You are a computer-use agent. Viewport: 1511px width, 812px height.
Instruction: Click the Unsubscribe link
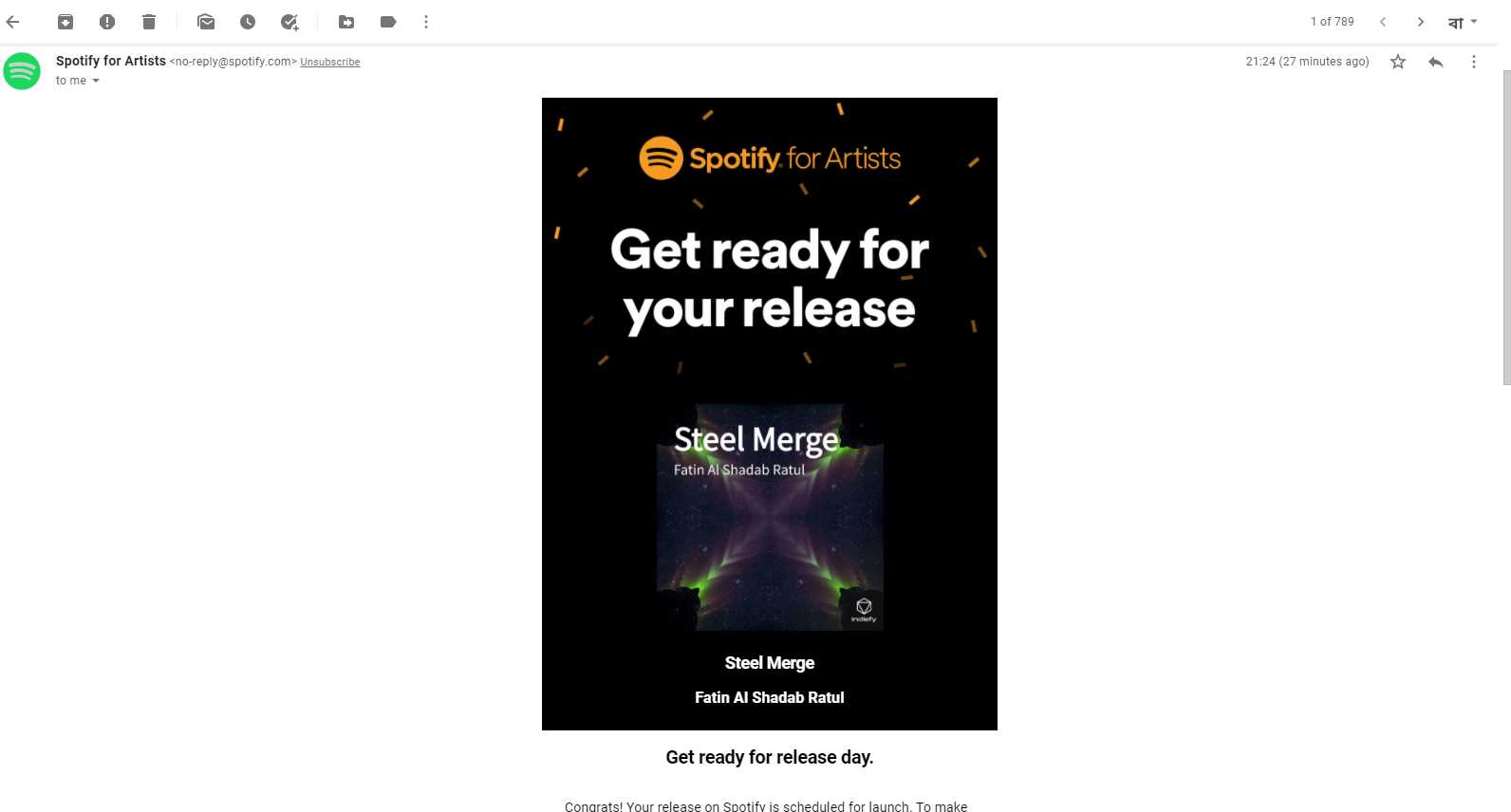point(329,63)
